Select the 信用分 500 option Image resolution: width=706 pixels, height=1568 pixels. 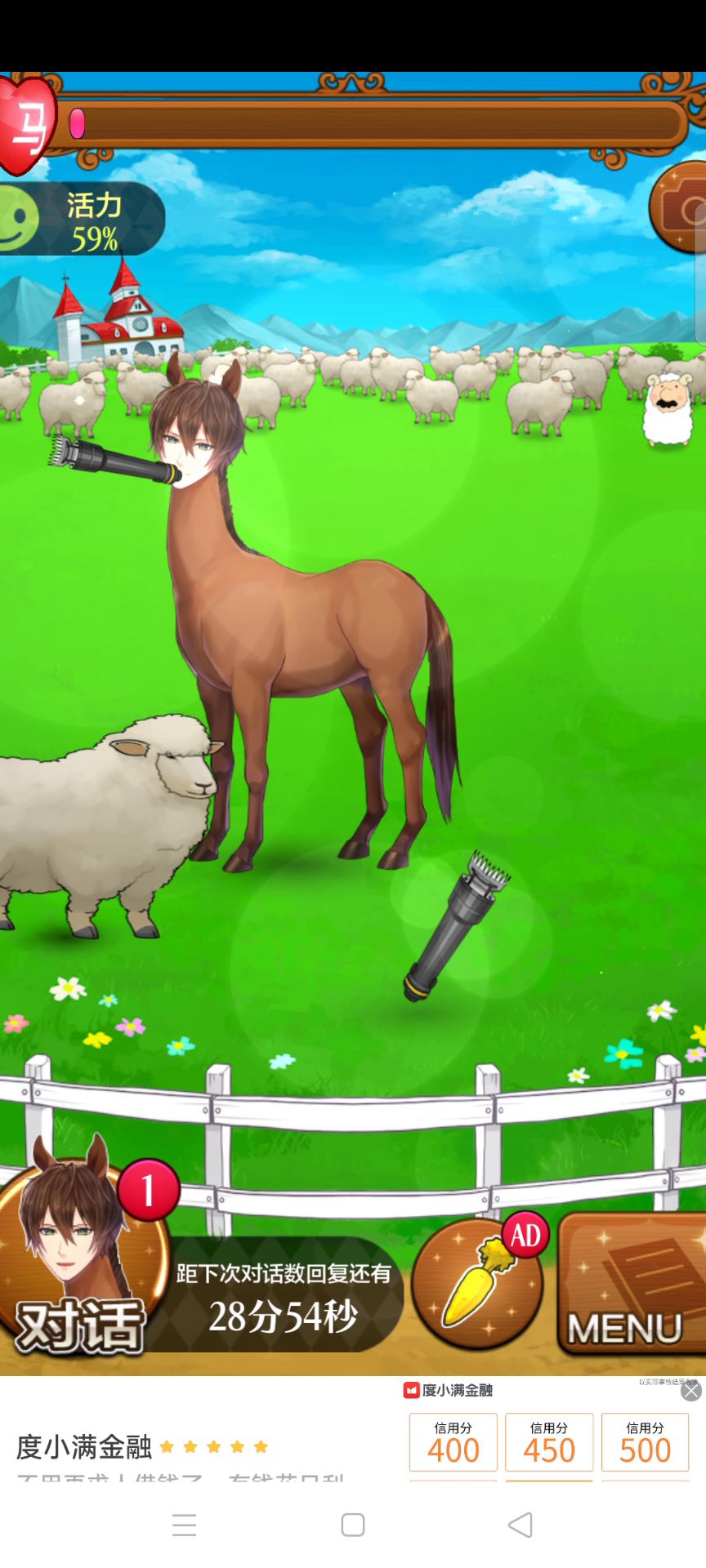pos(645,1442)
